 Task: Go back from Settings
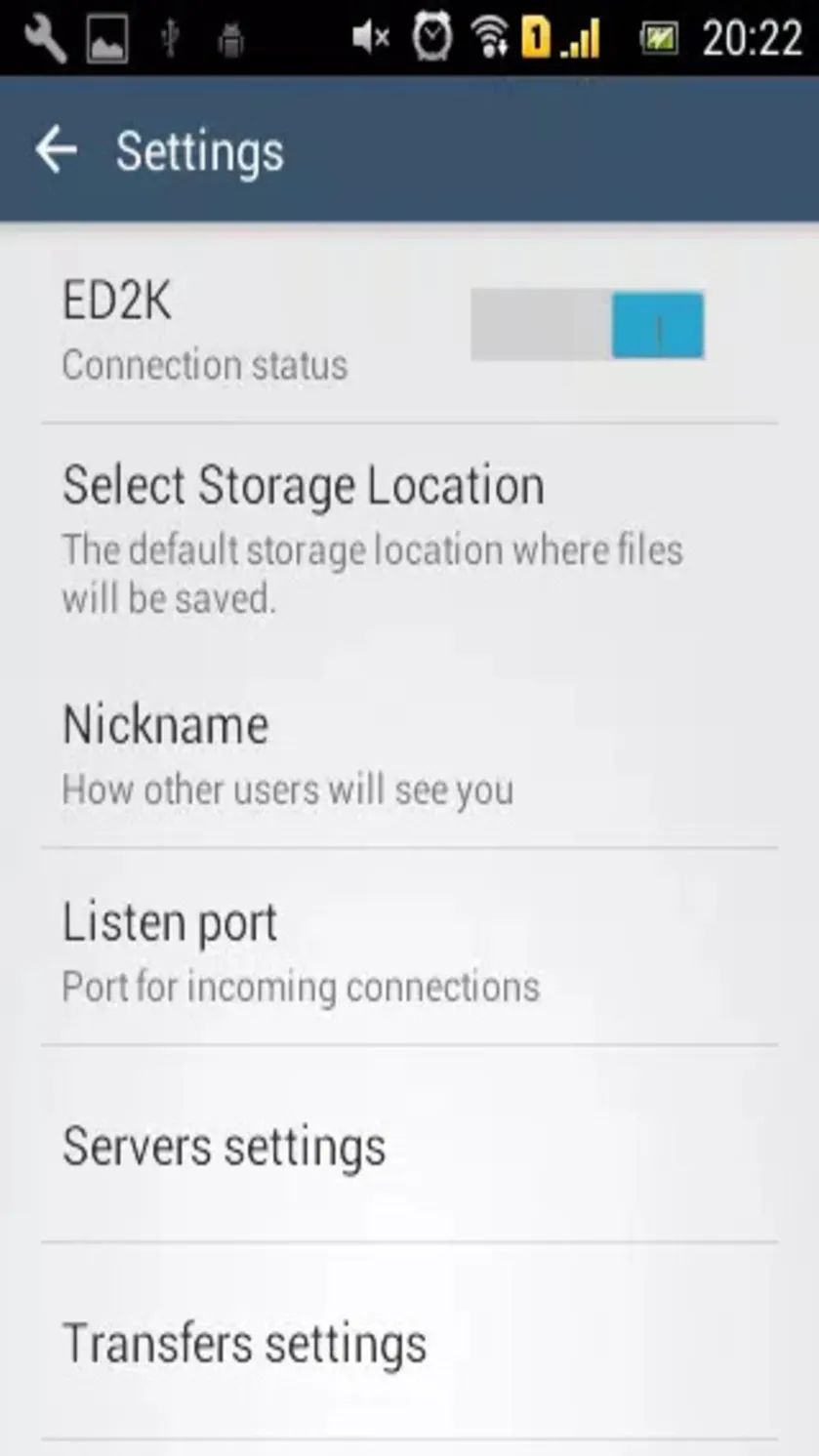[x=56, y=150]
